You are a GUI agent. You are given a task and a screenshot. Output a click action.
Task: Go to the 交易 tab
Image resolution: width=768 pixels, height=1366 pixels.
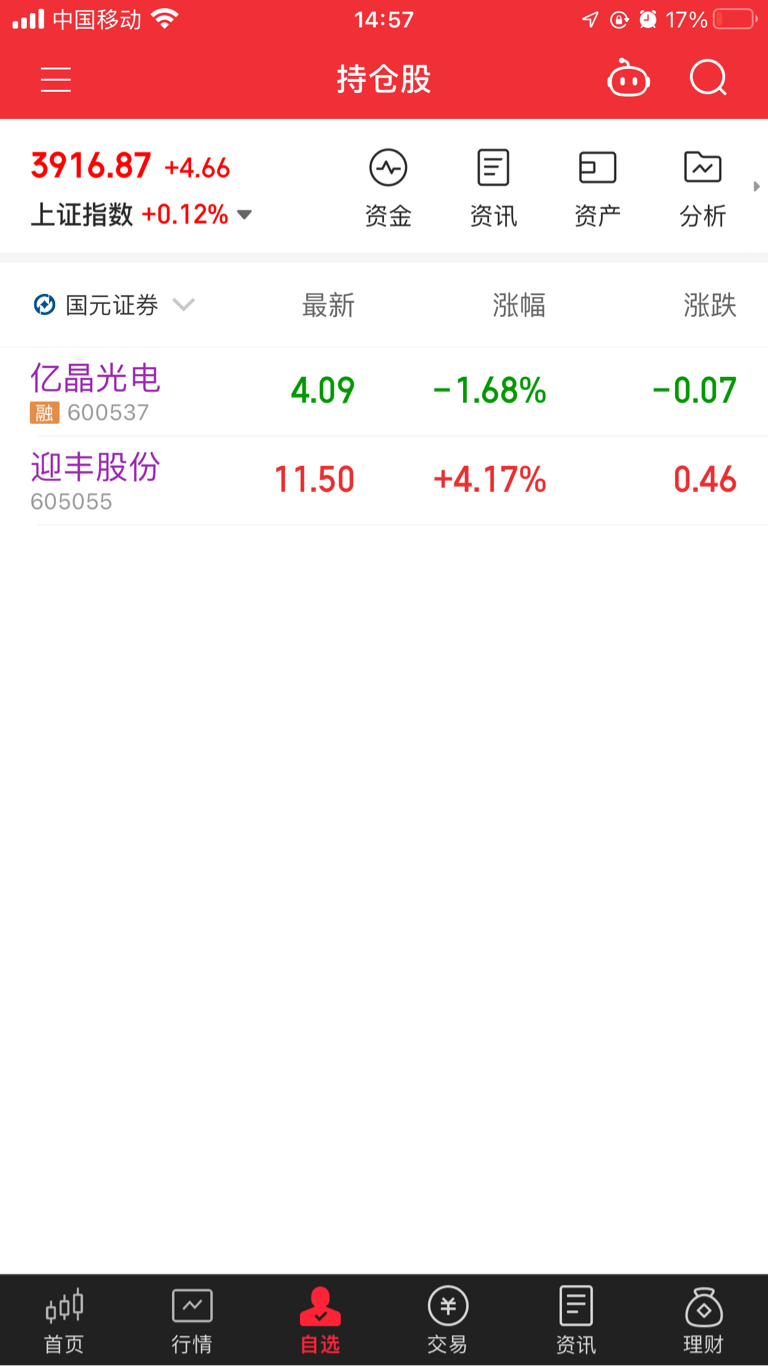pos(448,1320)
